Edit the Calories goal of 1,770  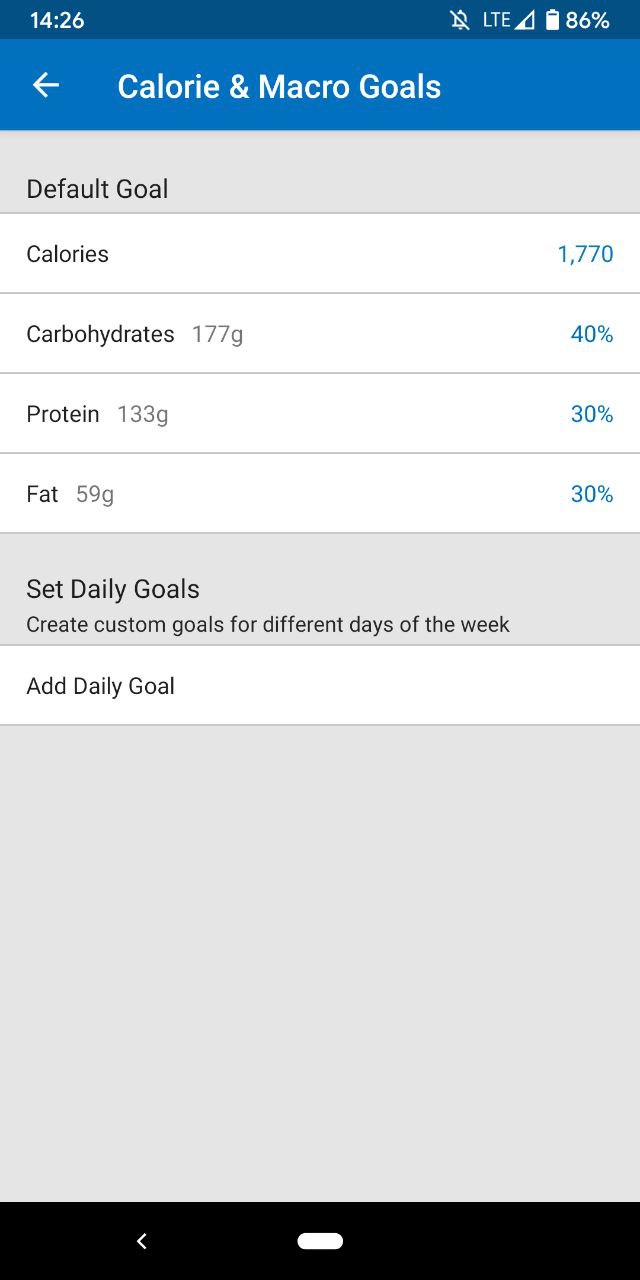tap(320, 254)
